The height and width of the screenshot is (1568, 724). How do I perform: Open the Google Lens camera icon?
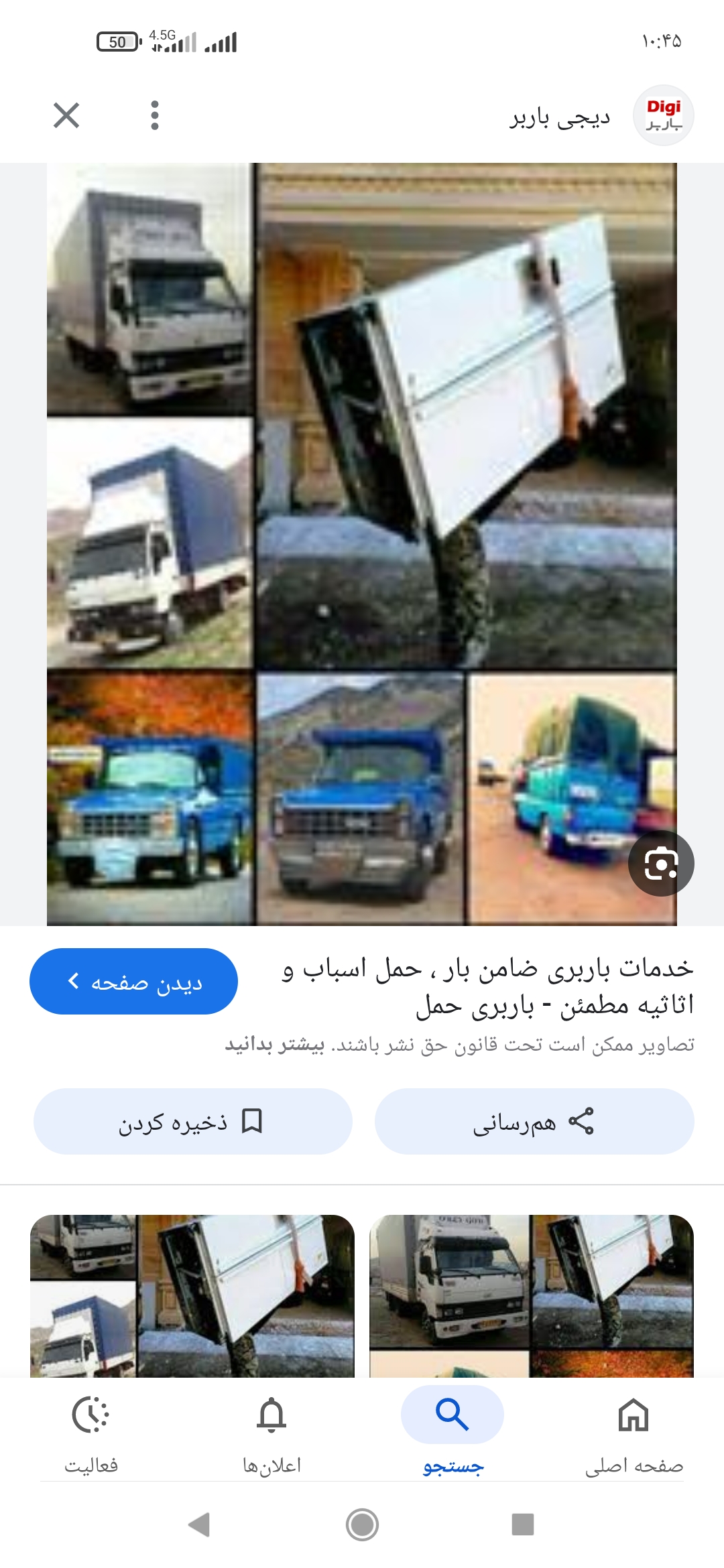pos(662,864)
